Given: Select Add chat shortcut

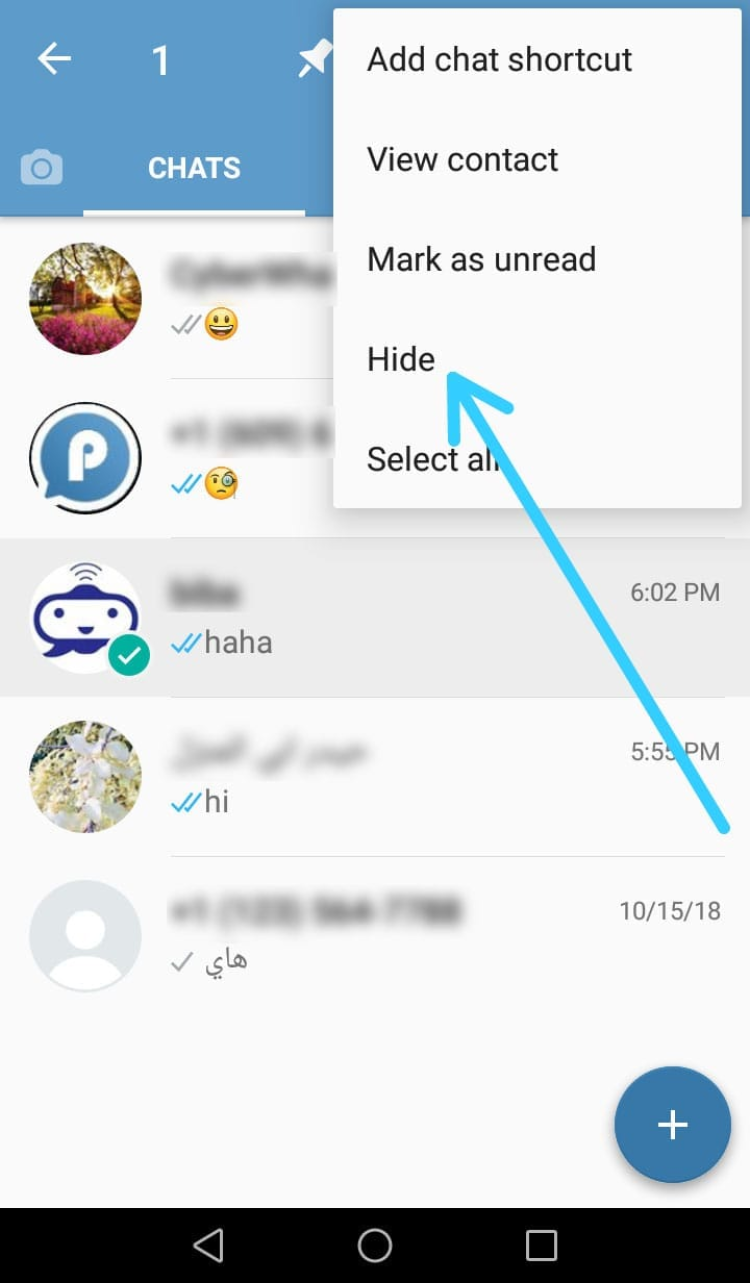Looking at the screenshot, I should (x=499, y=60).
